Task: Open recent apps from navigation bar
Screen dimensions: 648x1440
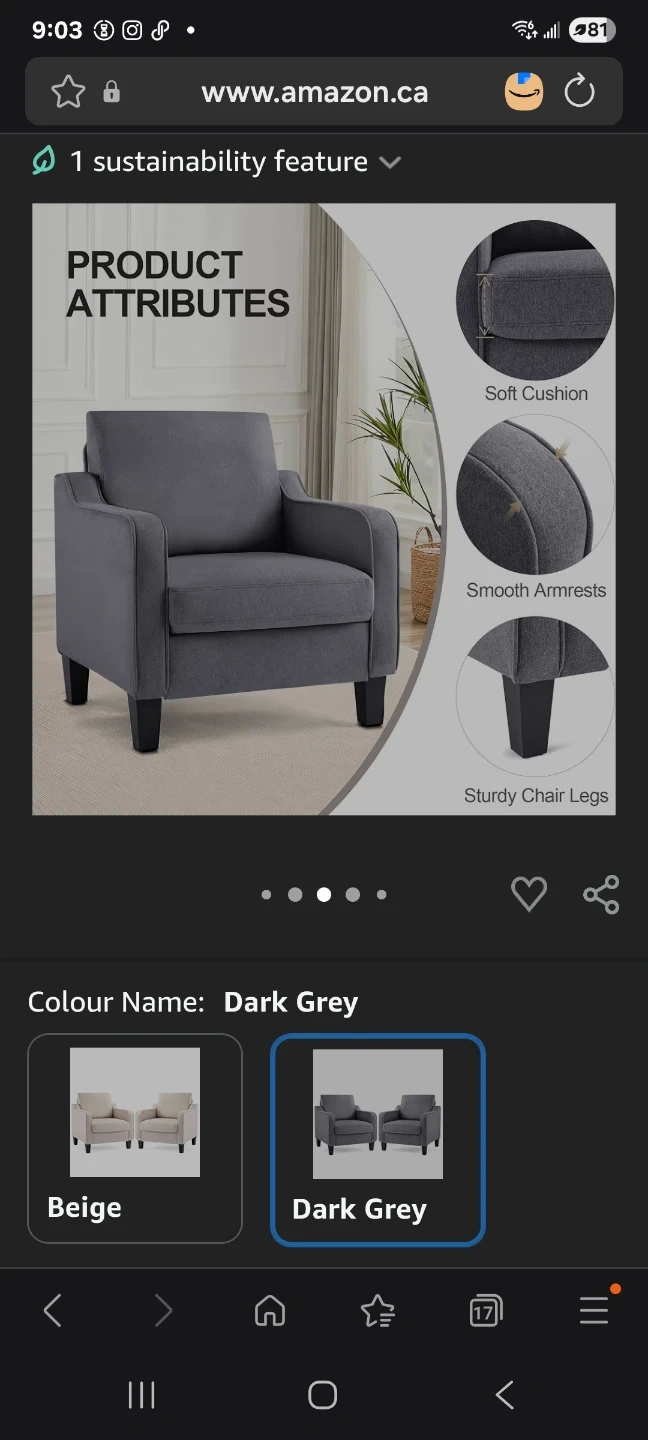Action: pos(141,1395)
